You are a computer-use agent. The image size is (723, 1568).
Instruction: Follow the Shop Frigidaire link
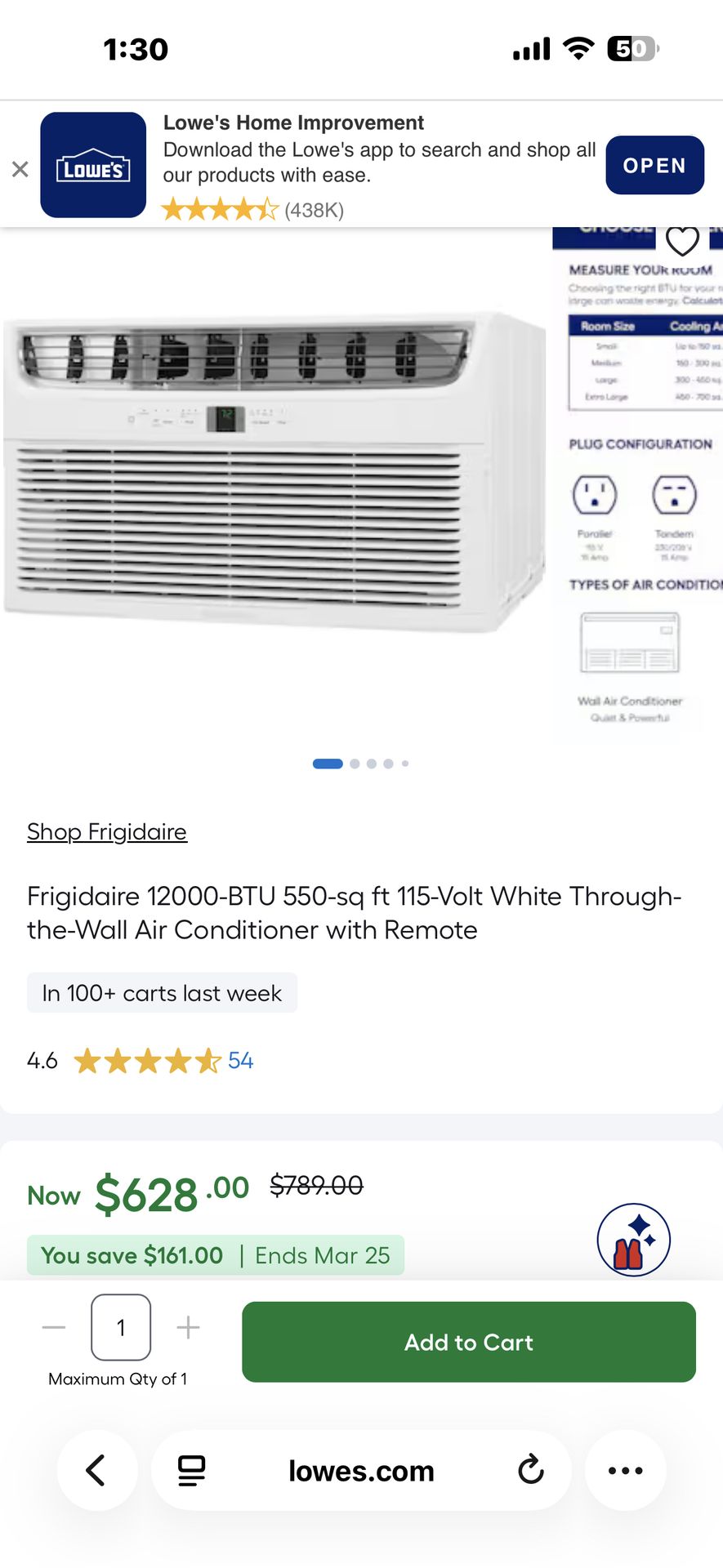coord(107,831)
